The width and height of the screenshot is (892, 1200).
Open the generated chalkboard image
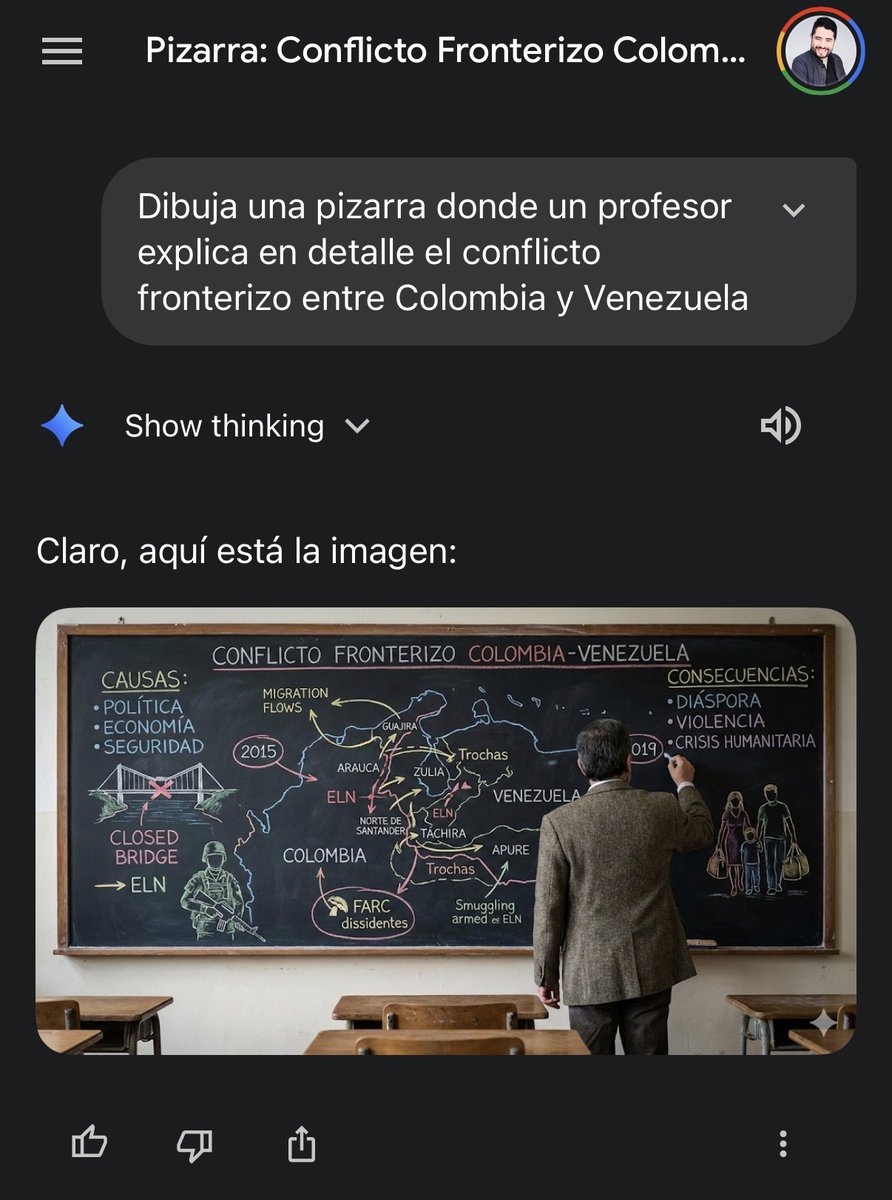pyautogui.click(x=445, y=830)
